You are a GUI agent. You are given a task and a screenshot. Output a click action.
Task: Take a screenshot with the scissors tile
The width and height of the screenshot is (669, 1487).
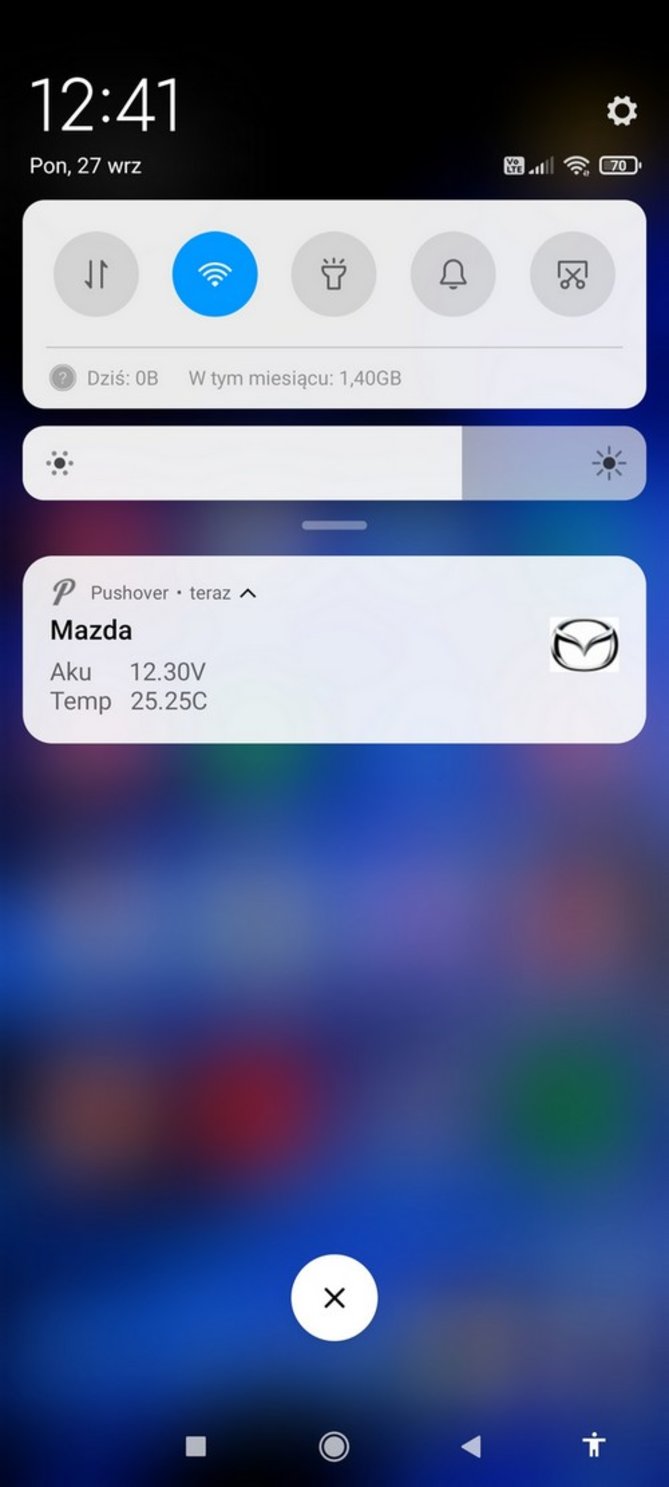572,274
